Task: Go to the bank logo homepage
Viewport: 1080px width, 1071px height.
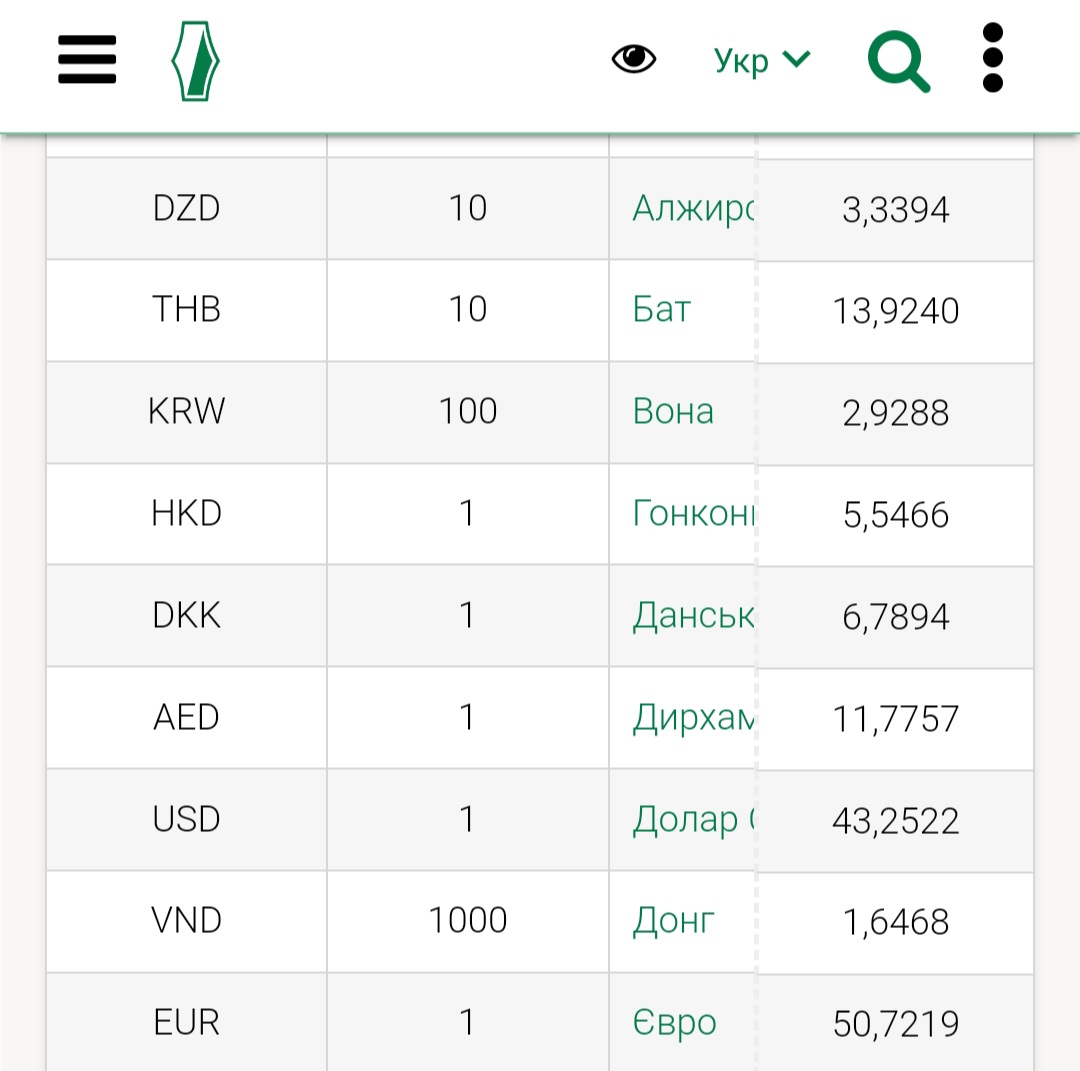Action: [195, 60]
